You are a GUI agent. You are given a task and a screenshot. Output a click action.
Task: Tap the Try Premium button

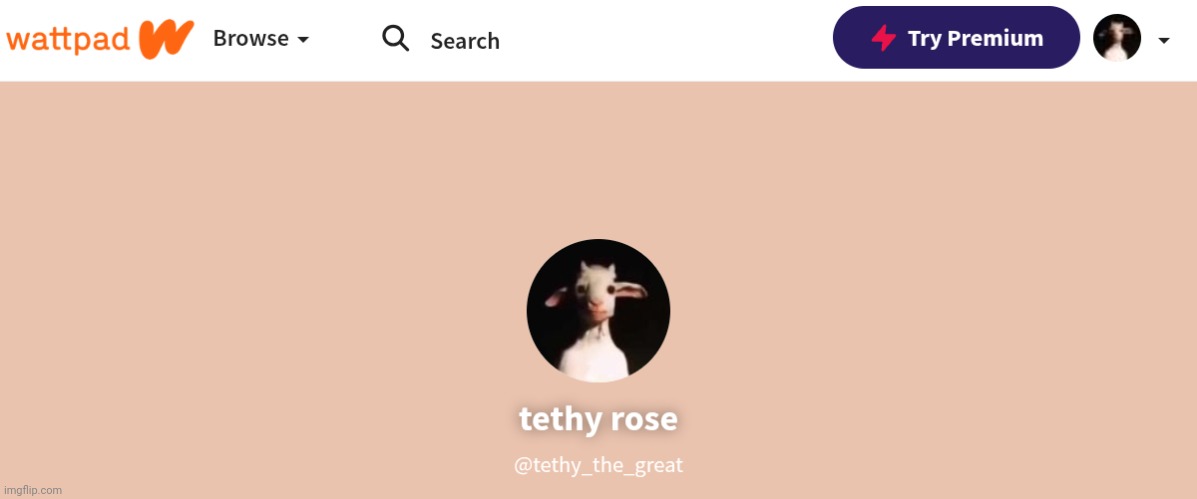coord(955,38)
